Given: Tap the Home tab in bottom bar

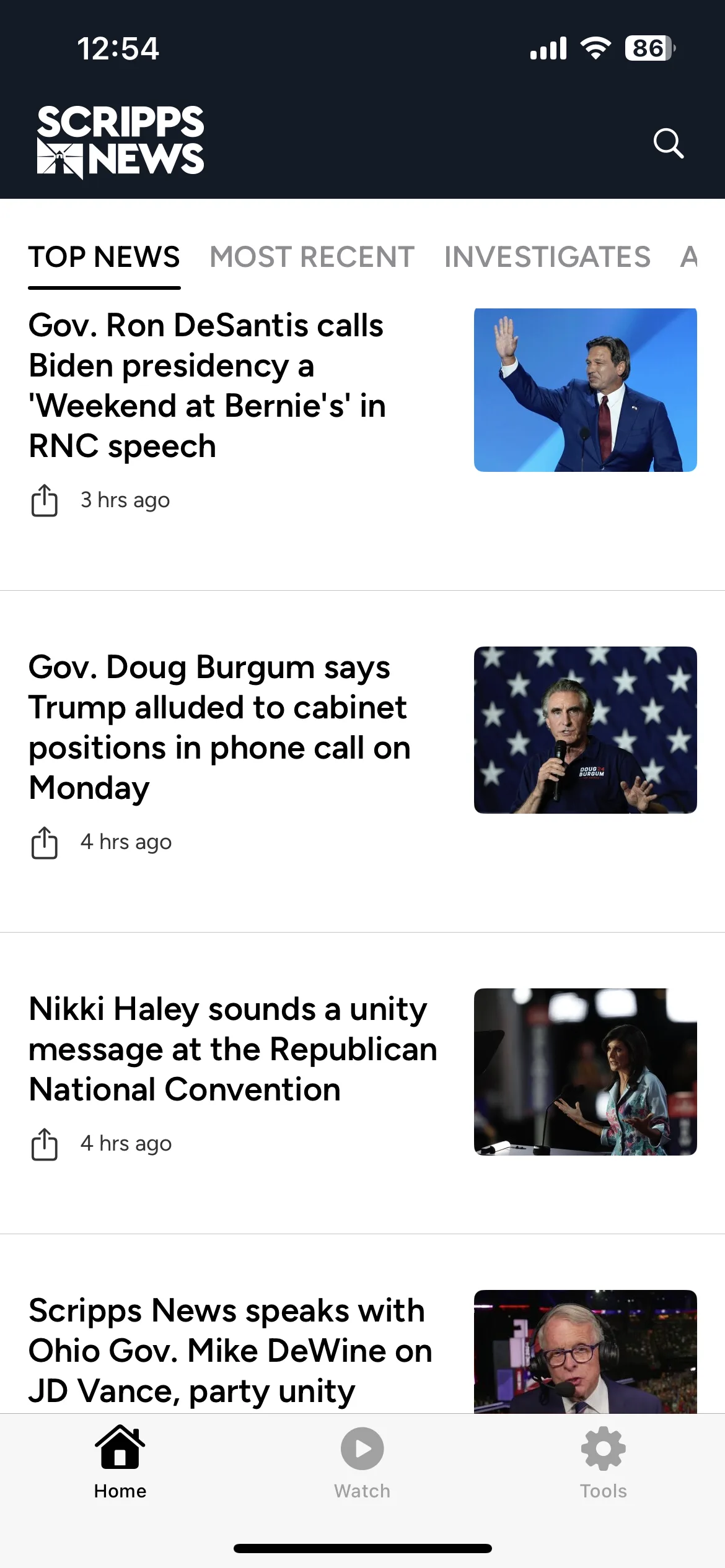Looking at the screenshot, I should 120,1463.
